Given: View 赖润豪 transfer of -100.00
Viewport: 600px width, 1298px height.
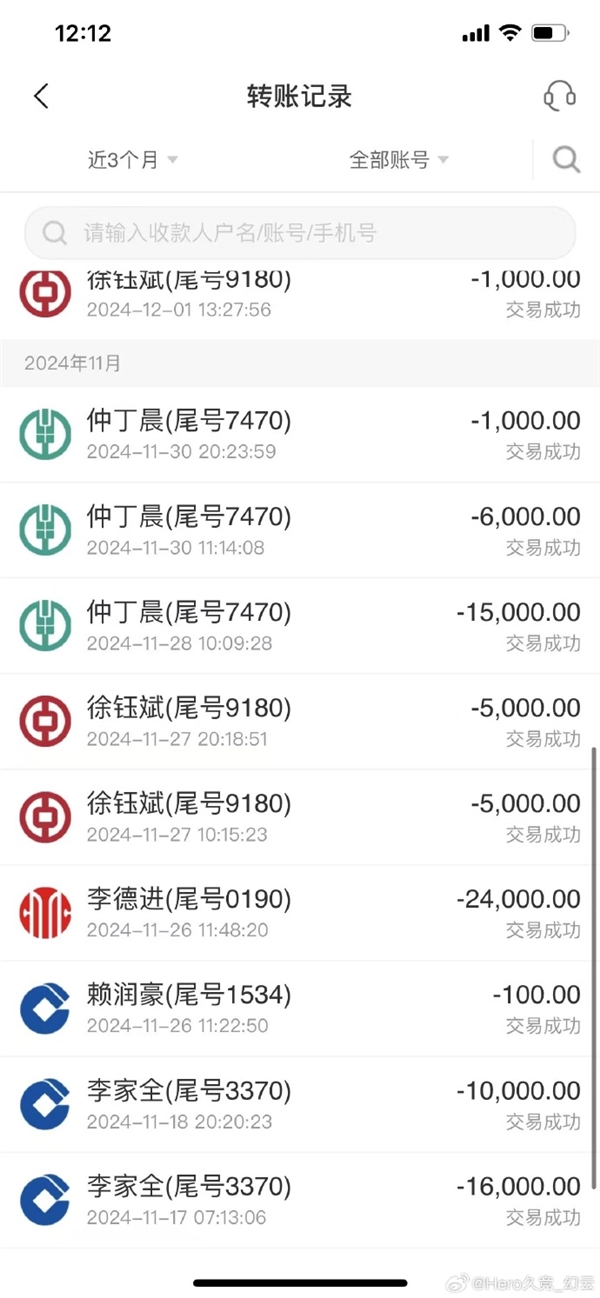Looking at the screenshot, I should coord(300,1009).
